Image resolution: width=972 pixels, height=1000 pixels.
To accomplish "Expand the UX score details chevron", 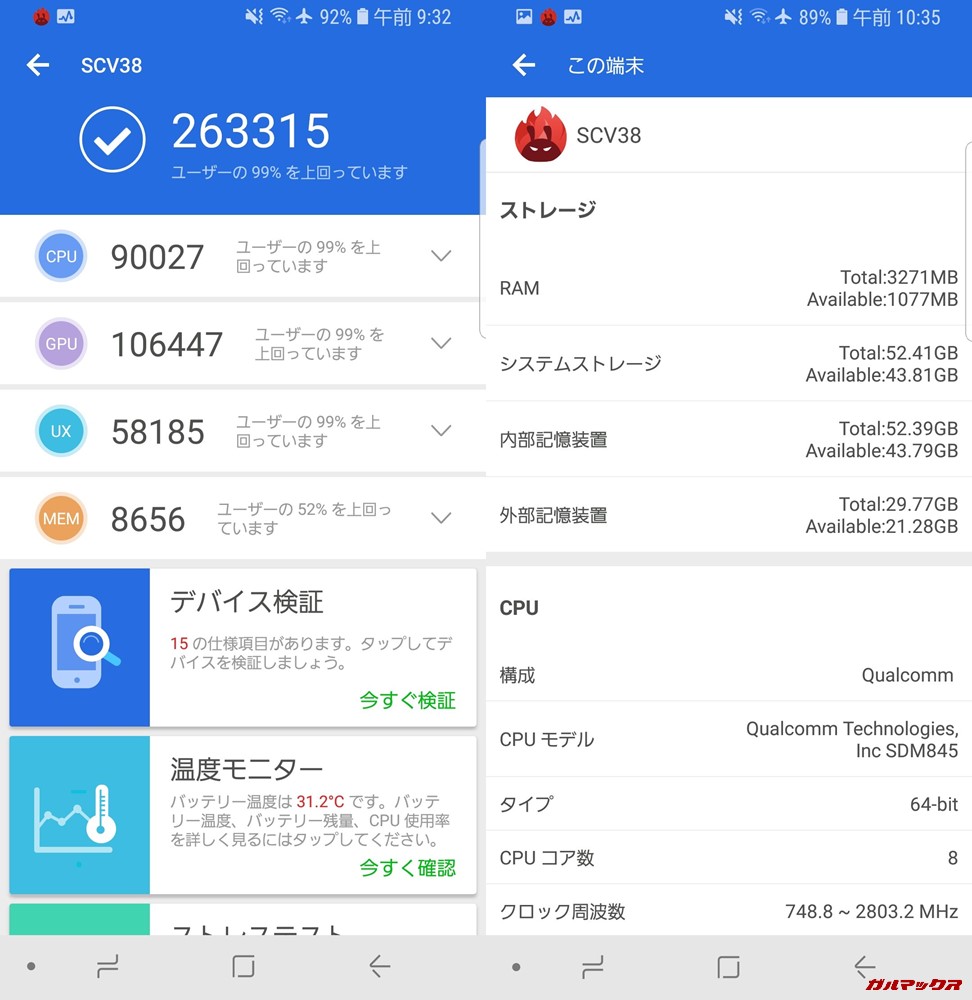I will point(441,431).
